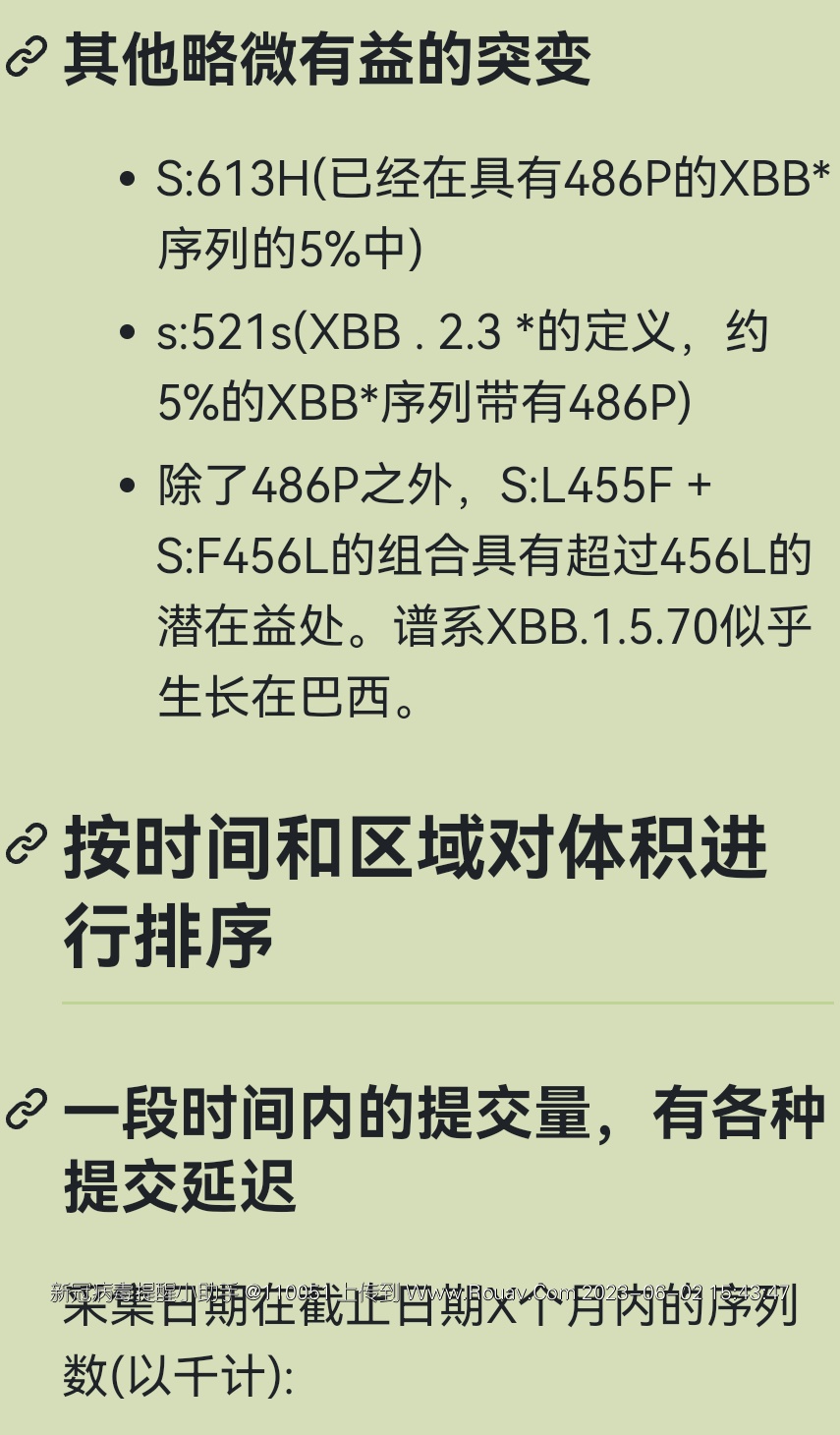Open anchor link beside 按时间和区域对体积进行排序 heading
This screenshot has height=1435, width=840.
pyautogui.click(x=27, y=844)
